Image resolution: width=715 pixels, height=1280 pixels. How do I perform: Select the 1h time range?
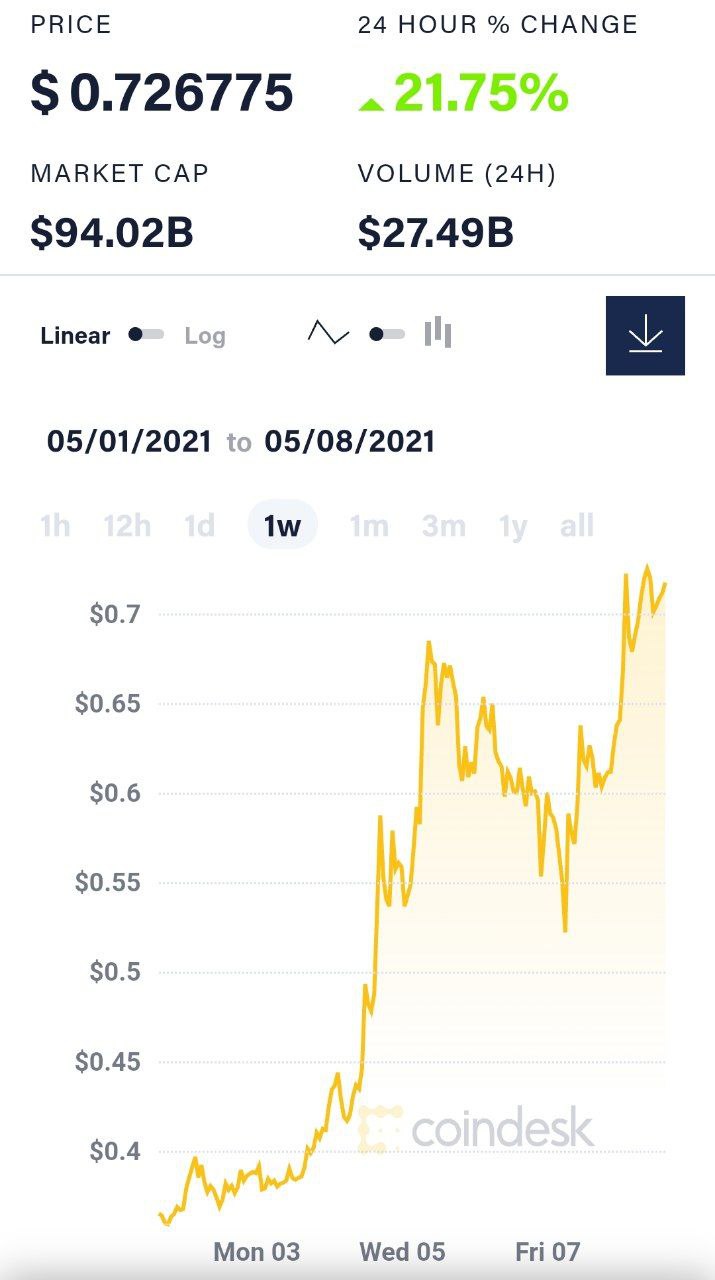[55, 525]
